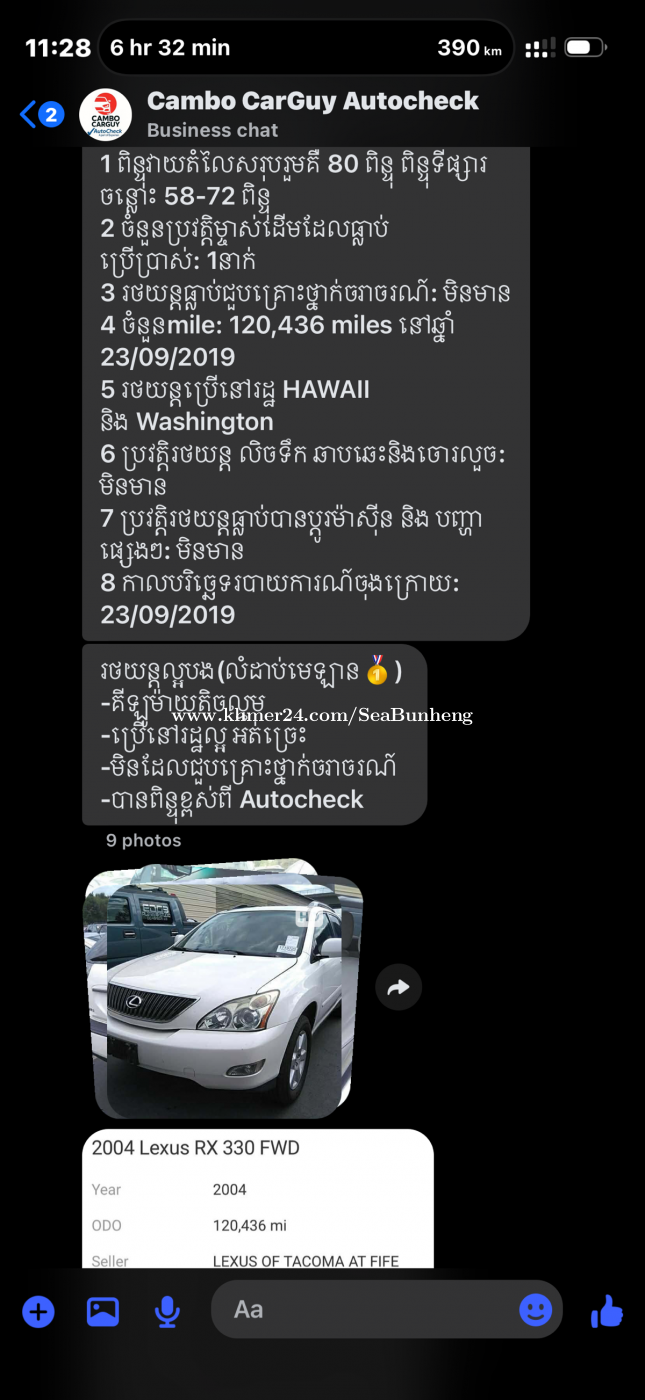Image resolution: width=645 pixels, height=1400 pixels.
Task: Open the emoji picker
Action: pos(536,1310)
